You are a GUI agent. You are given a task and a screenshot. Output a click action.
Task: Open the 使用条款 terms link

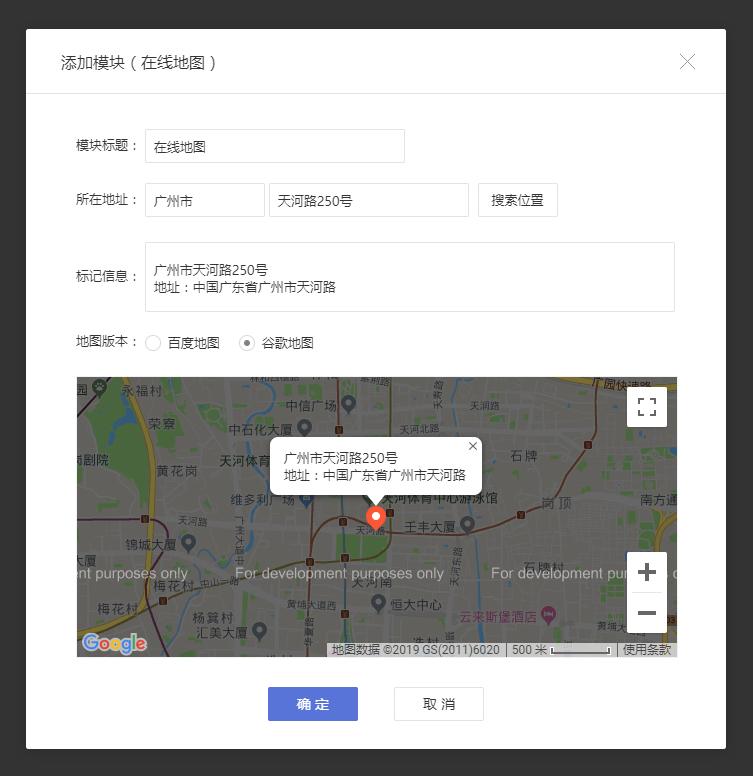point(647,650)
